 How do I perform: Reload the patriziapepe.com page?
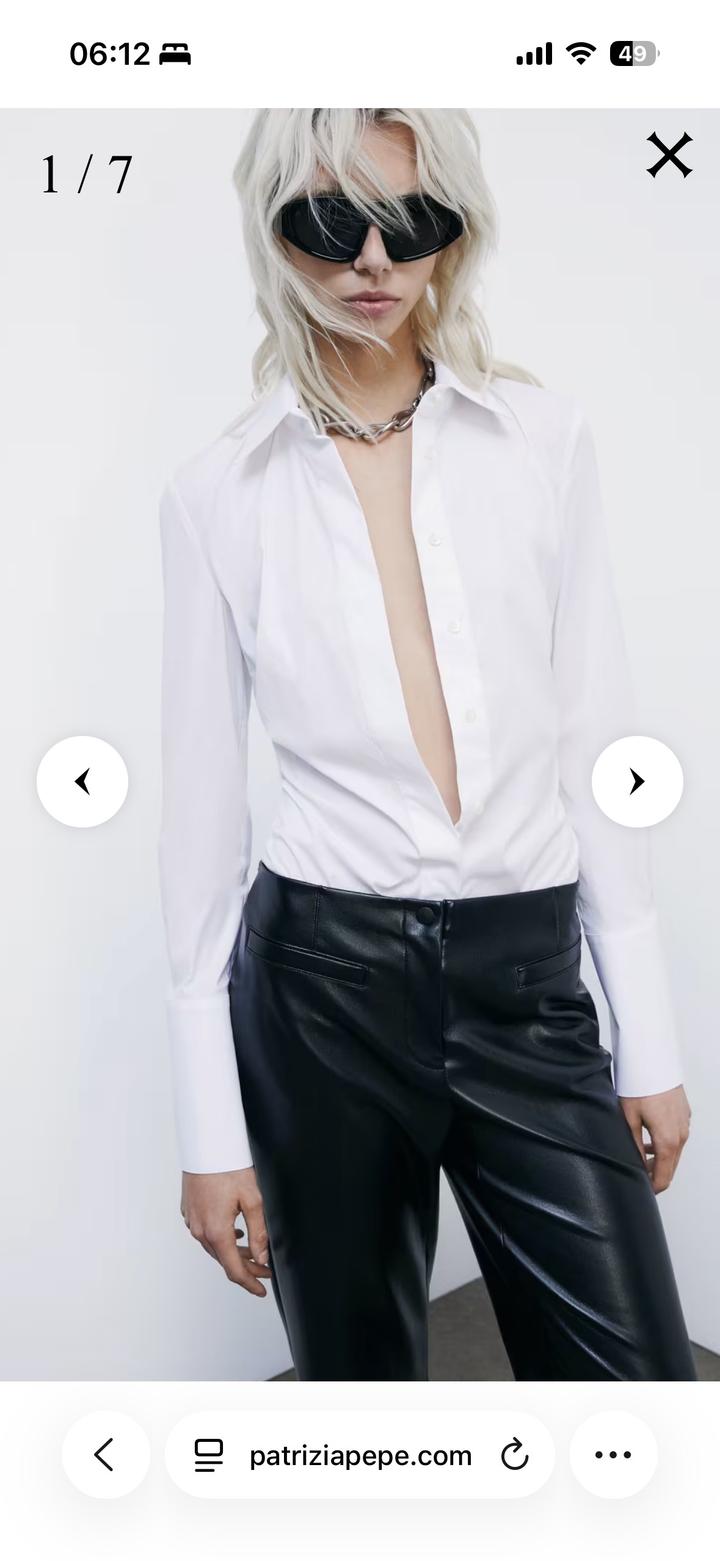pyautogui.click(x=514, y=1455)
